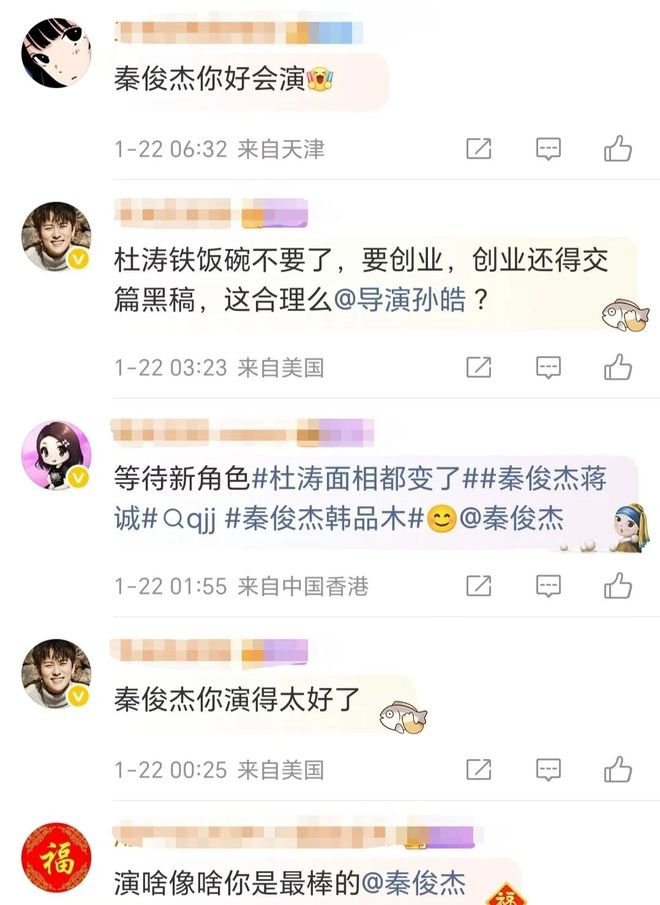View profile of the 福 avatar commenter

click(56, 858)
